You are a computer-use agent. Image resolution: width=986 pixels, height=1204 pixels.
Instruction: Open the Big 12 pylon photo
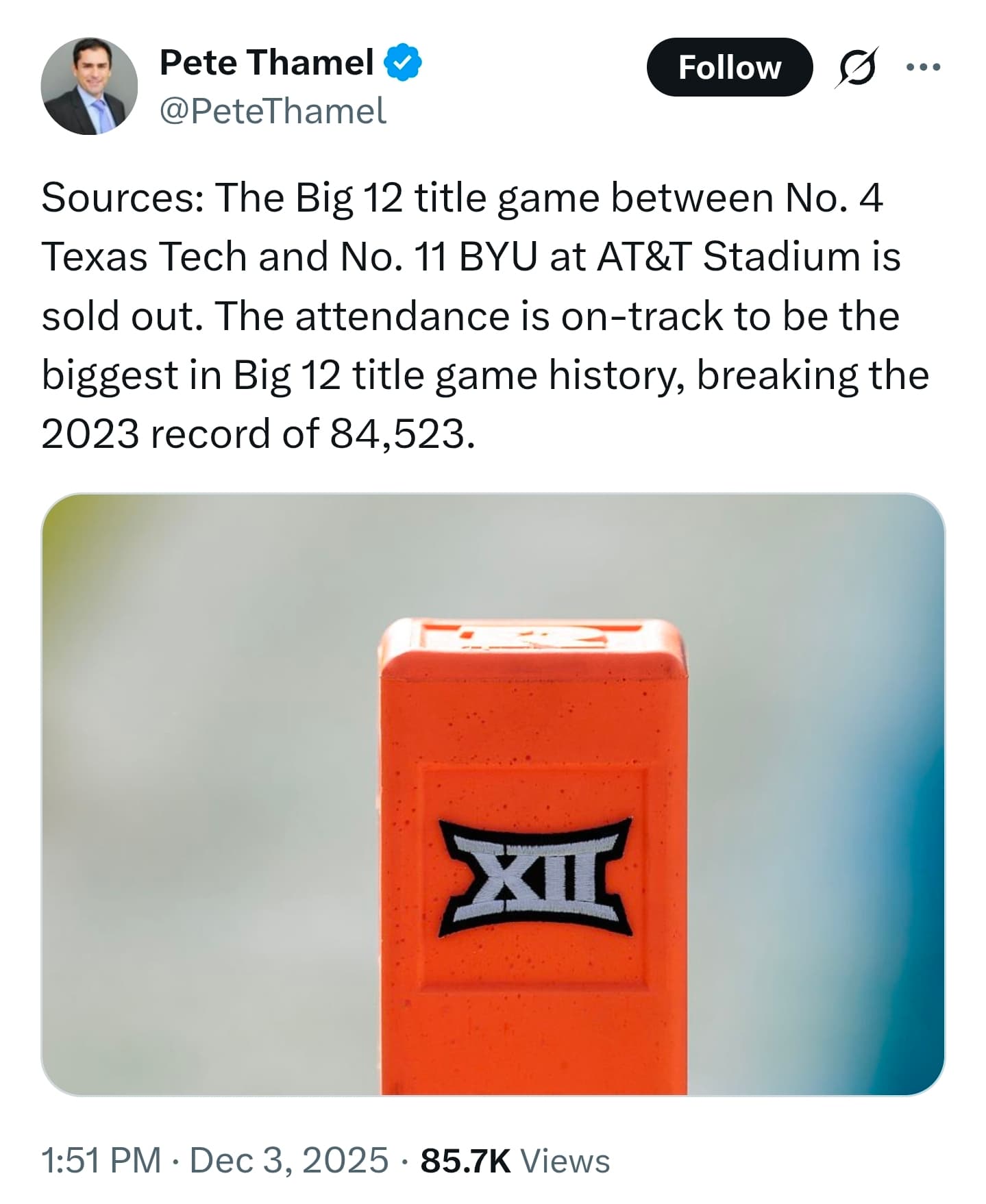point(493,794)
